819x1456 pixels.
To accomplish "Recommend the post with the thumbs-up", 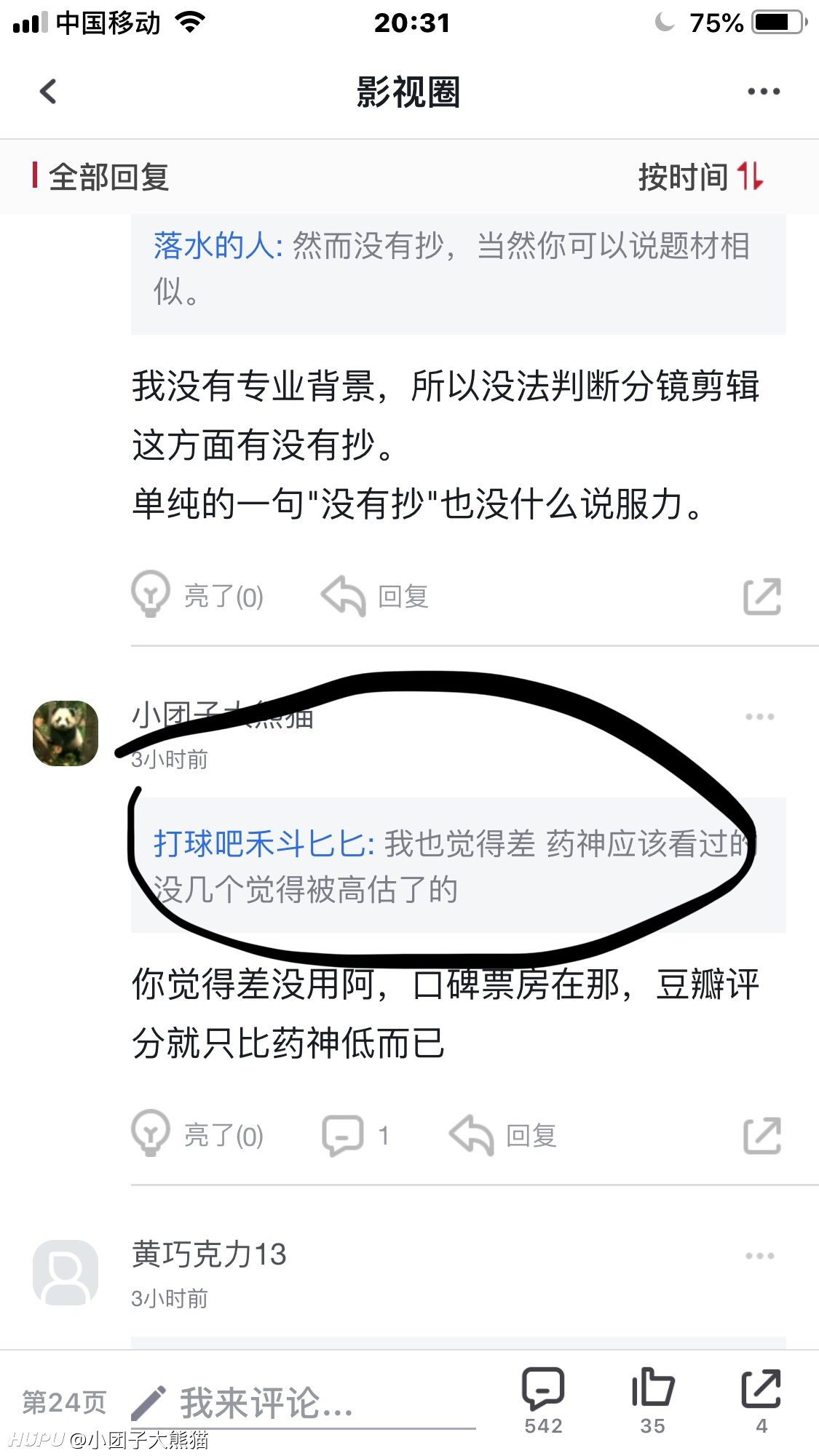I will [652, 1401].
